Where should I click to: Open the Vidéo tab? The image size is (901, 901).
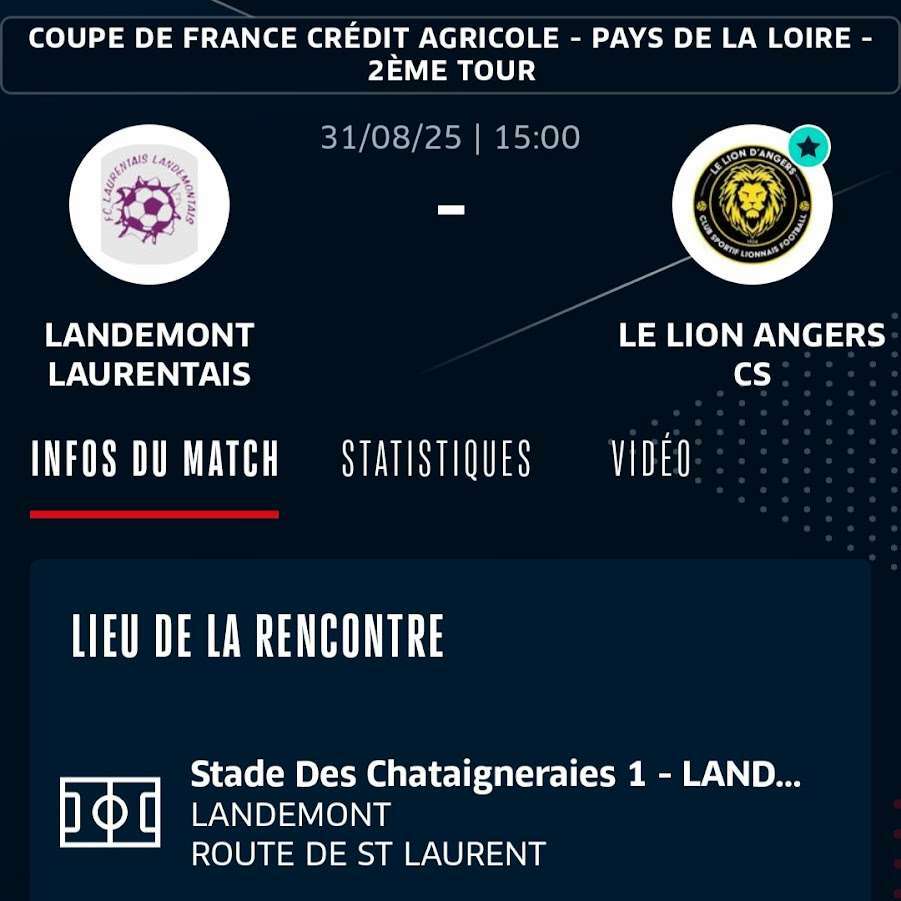tap(651, 459)
